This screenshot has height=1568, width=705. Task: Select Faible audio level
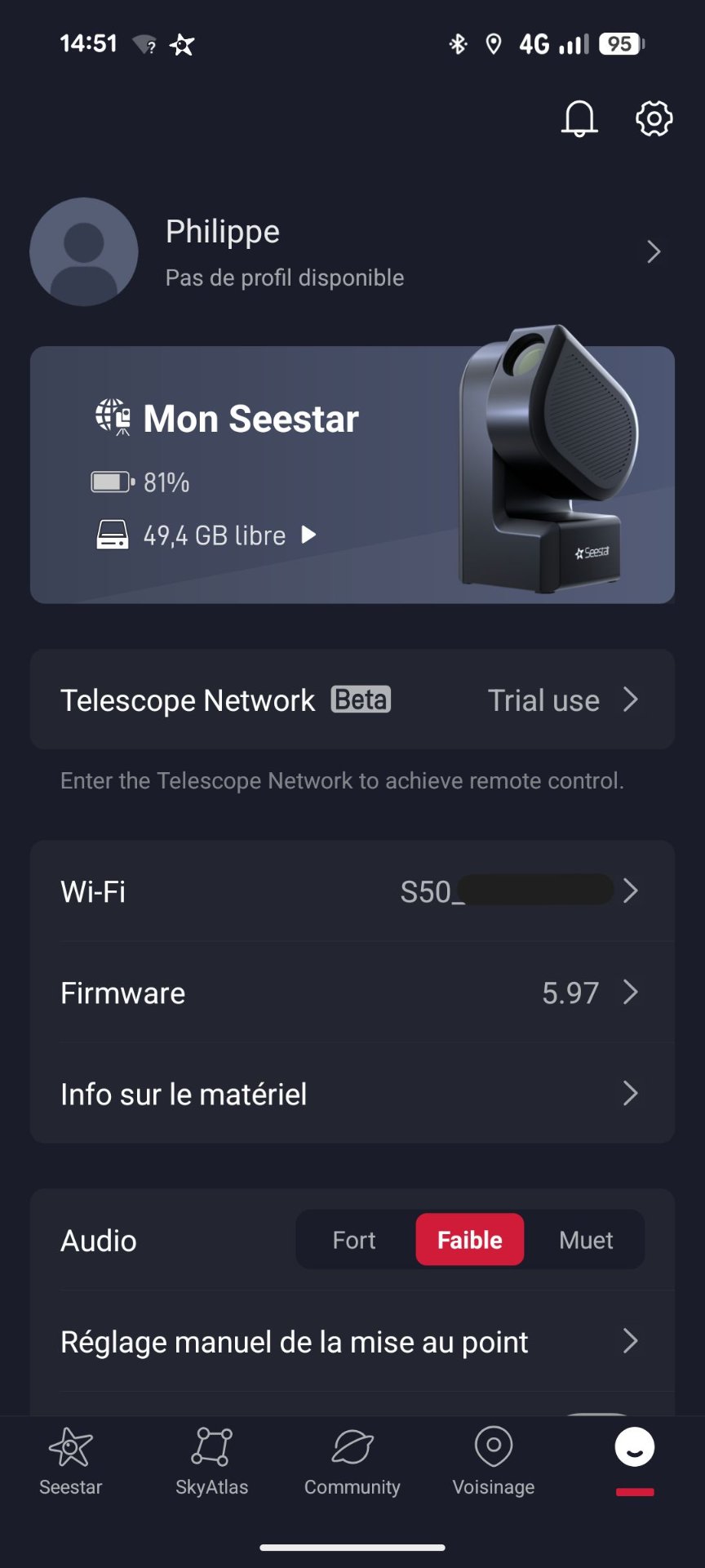click(x=469, y=1240)
